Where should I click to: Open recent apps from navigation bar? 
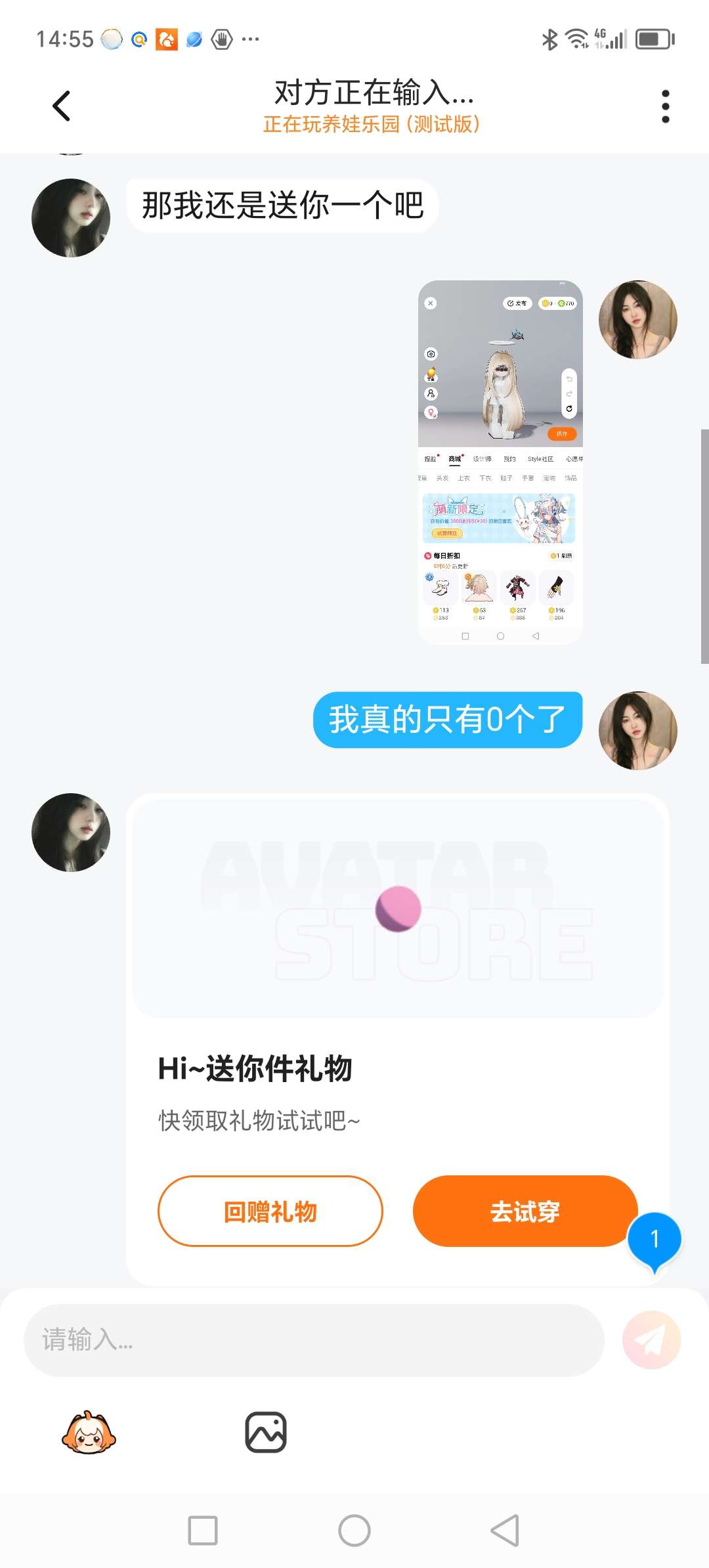click(203, 1531)
